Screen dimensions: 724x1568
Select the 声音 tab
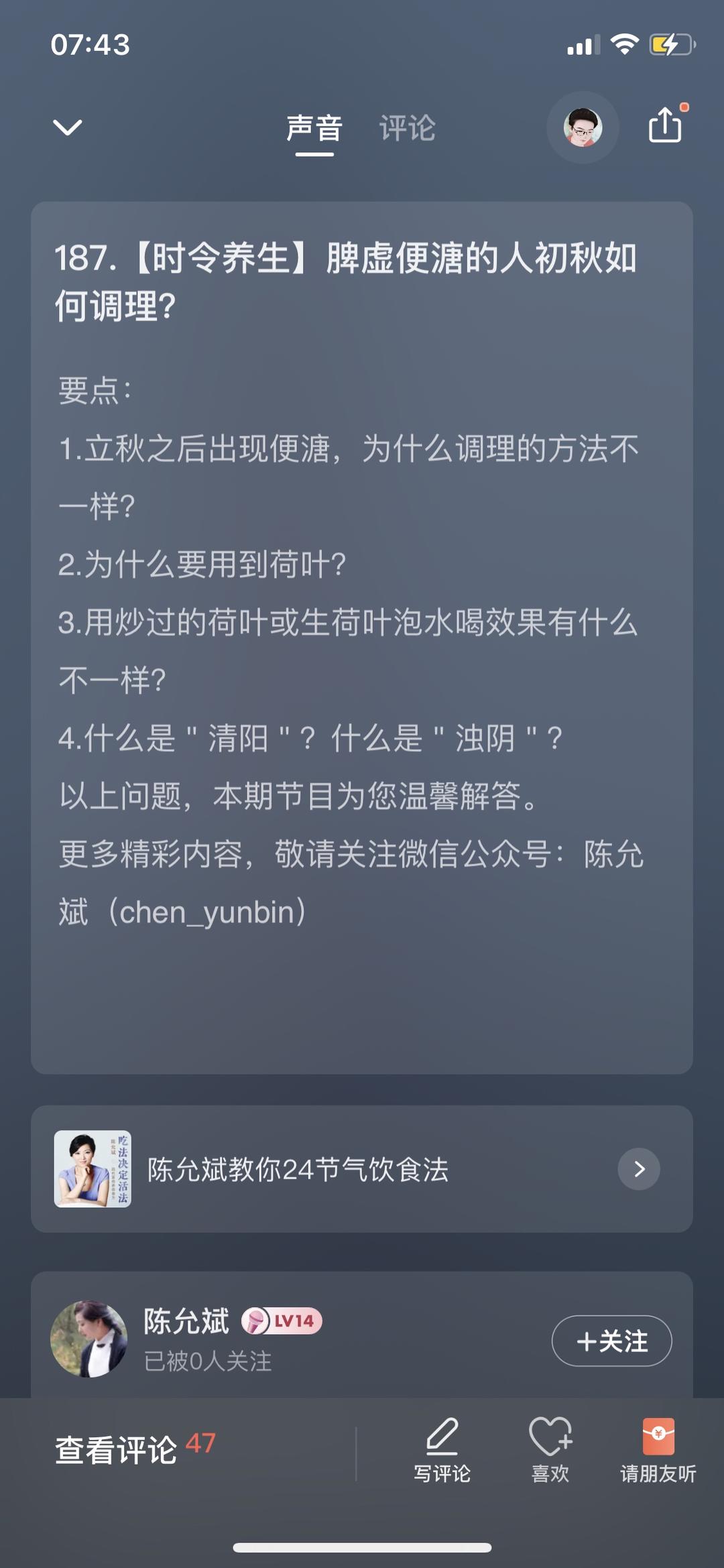pos(314,128)
